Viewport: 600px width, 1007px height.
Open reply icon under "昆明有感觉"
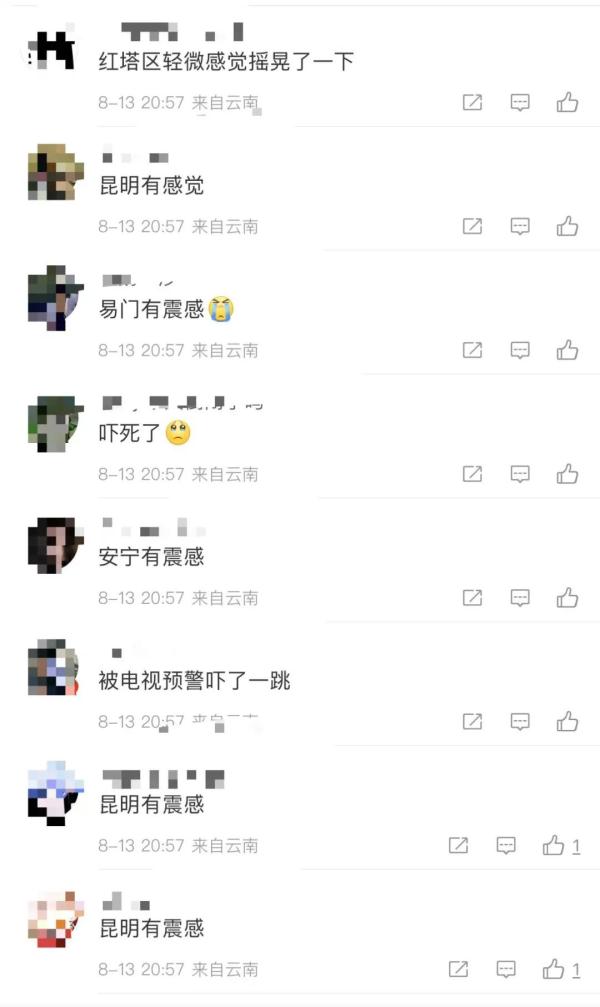pos(520,226)
